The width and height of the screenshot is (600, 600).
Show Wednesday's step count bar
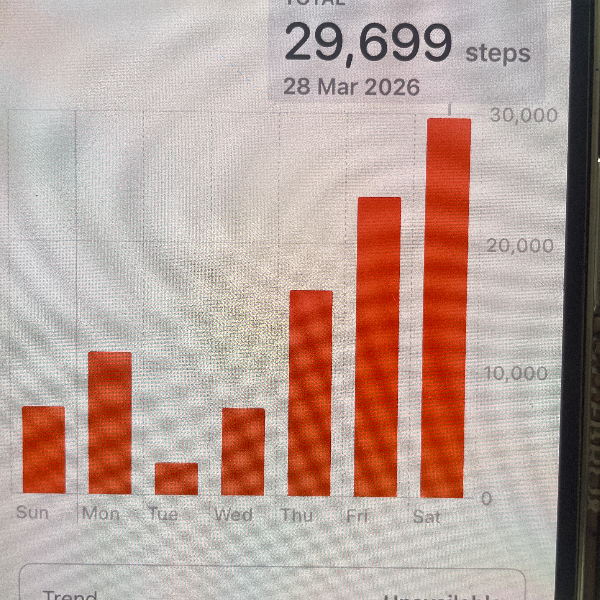[243, 451]
